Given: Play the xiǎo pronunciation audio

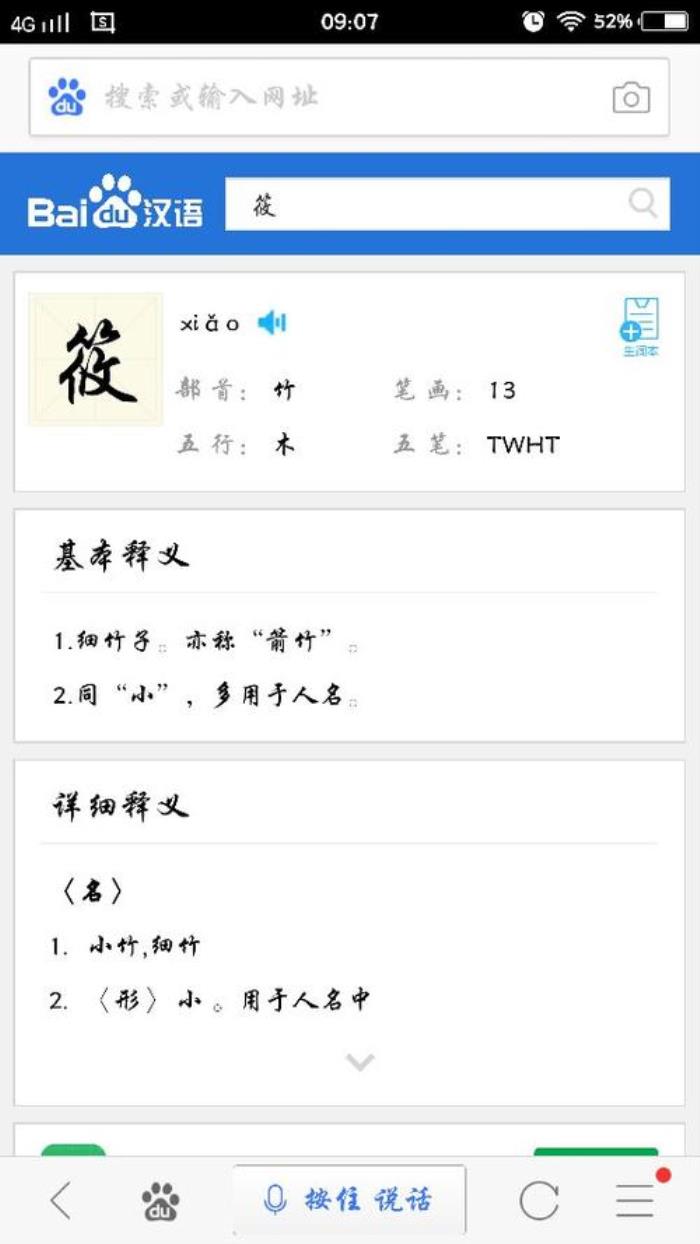Looking at the screenshot, I should tap(272, 323).
